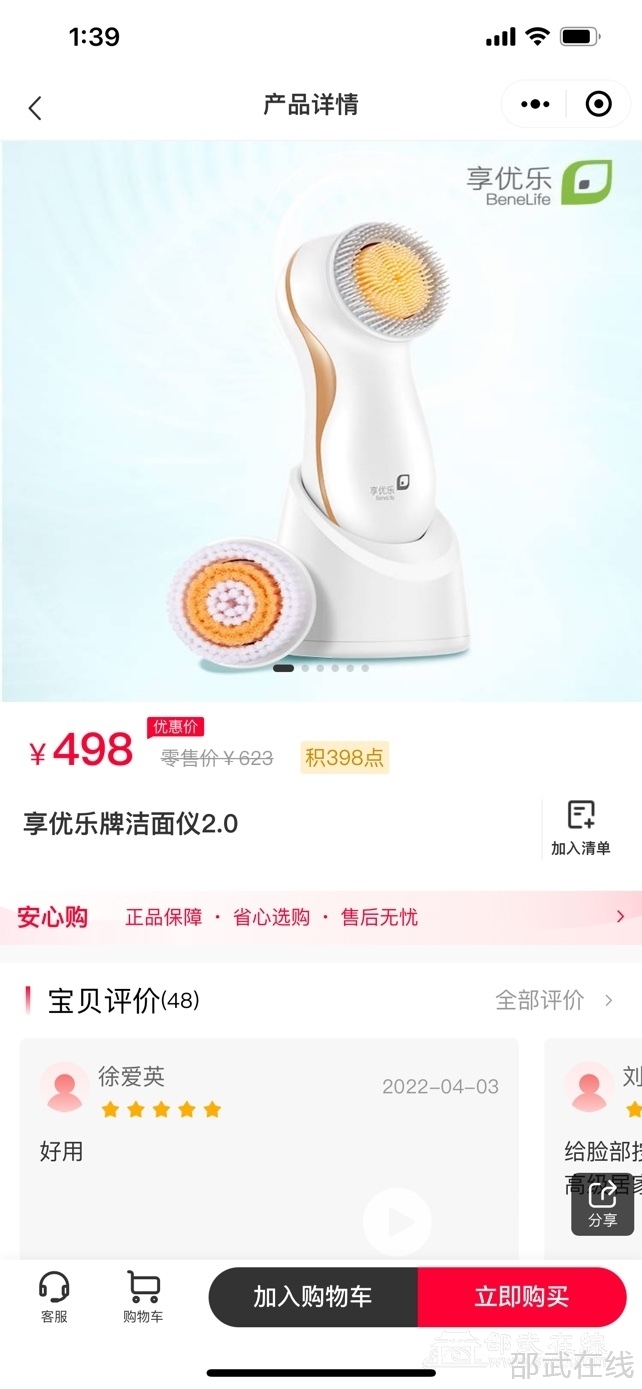The width and height of the screenshot is (642, 1389).
Task: Share this product with 分享
Action: point(602,1203)
